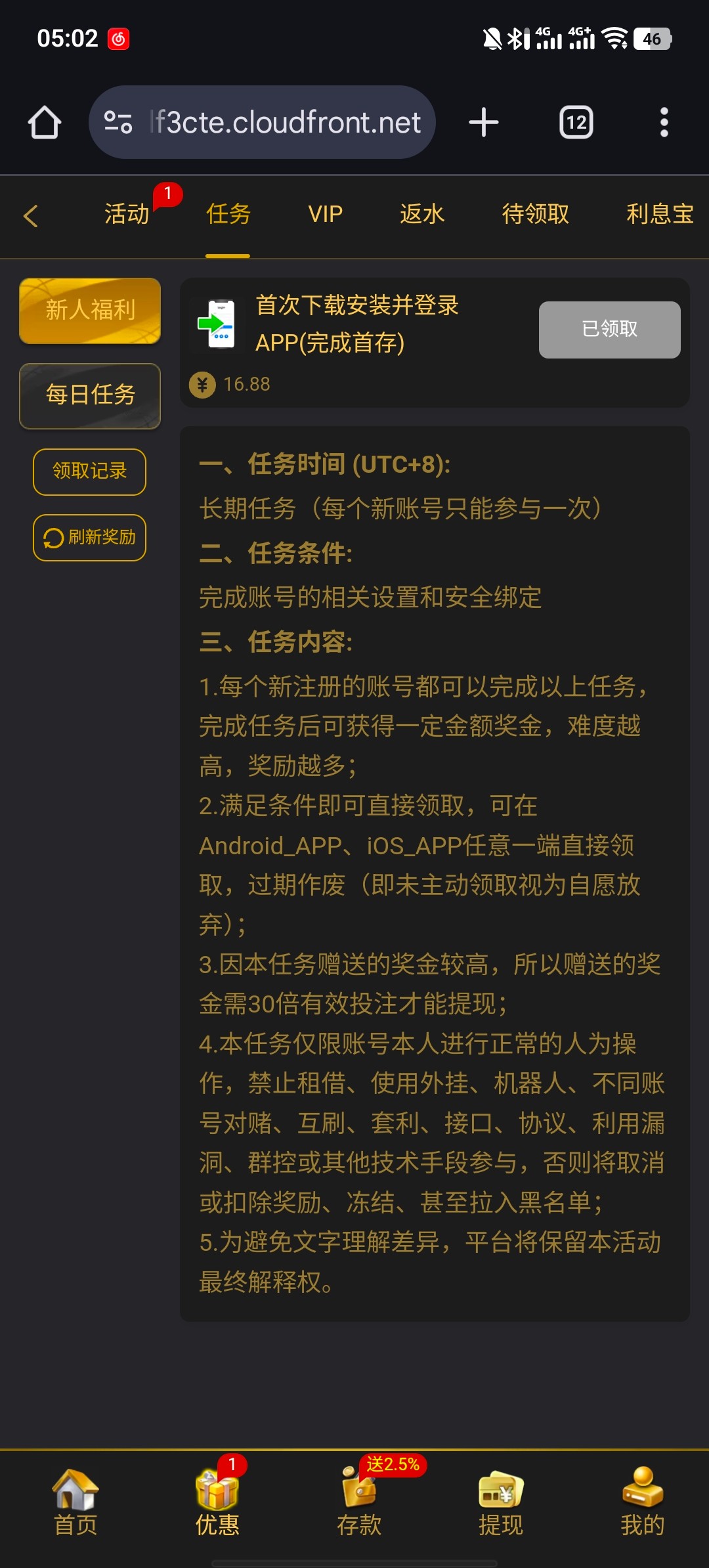Tap the 刷新奖励 refresh button
709x1568 pixels.
point(90,538)
